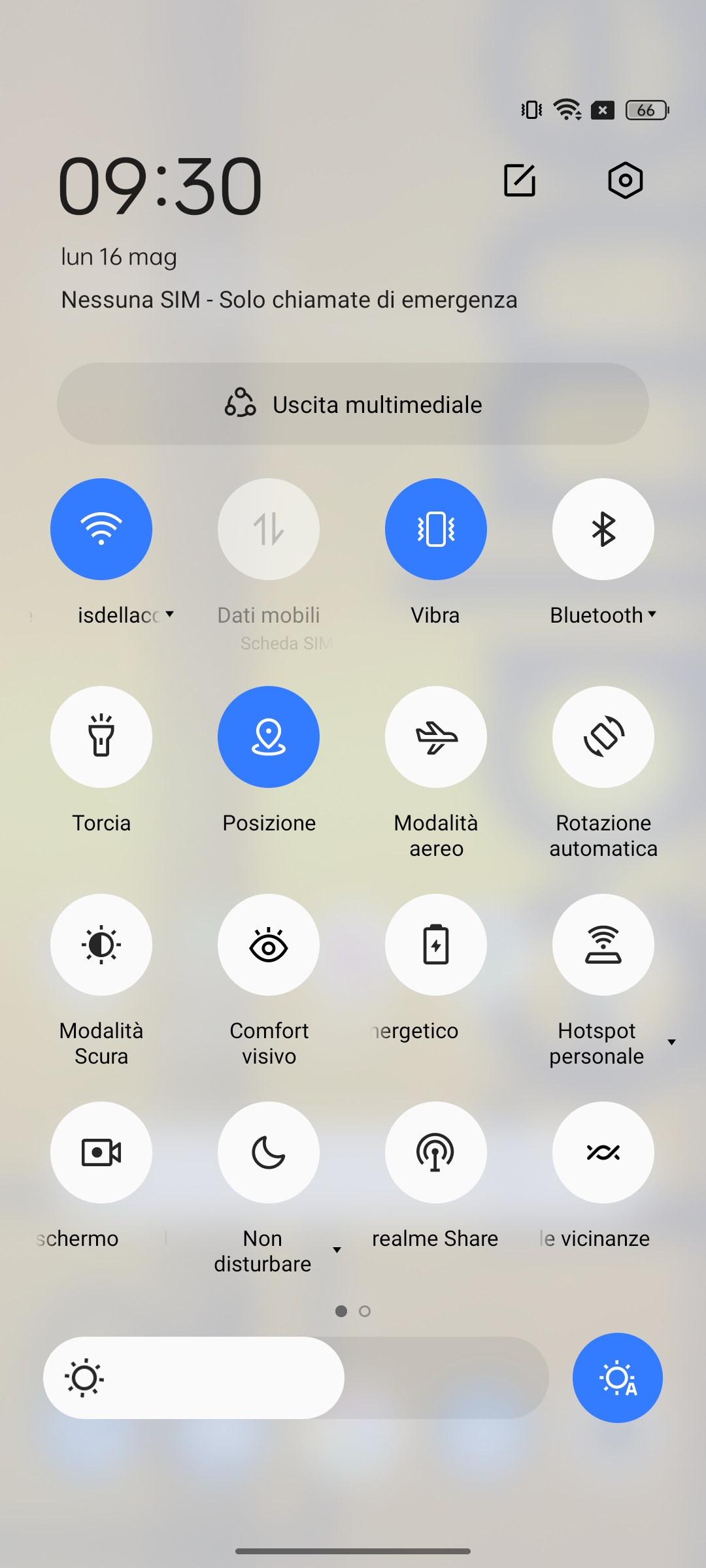
Task: Turn on Hotspot personale
Action: coord(603,945)
